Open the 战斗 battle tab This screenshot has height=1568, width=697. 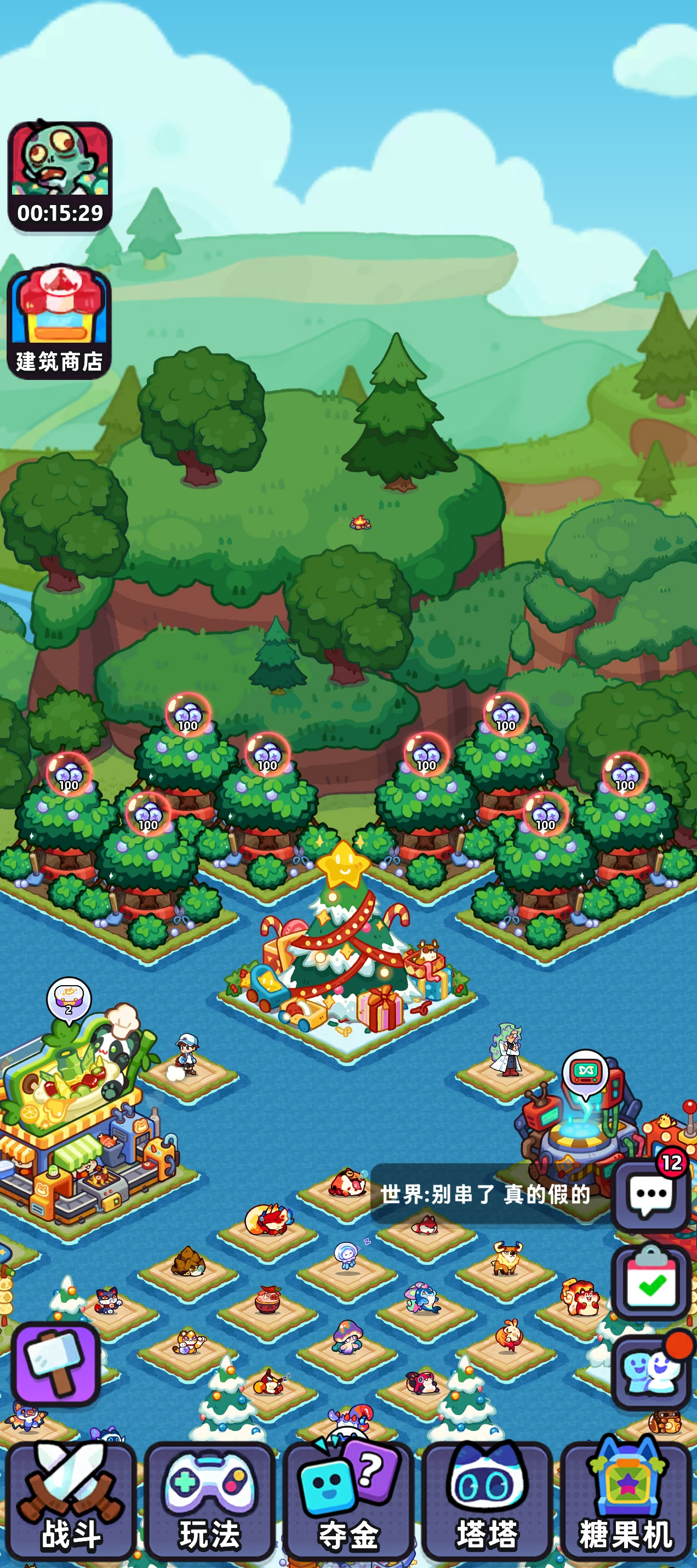click(x=71, y=1502)
